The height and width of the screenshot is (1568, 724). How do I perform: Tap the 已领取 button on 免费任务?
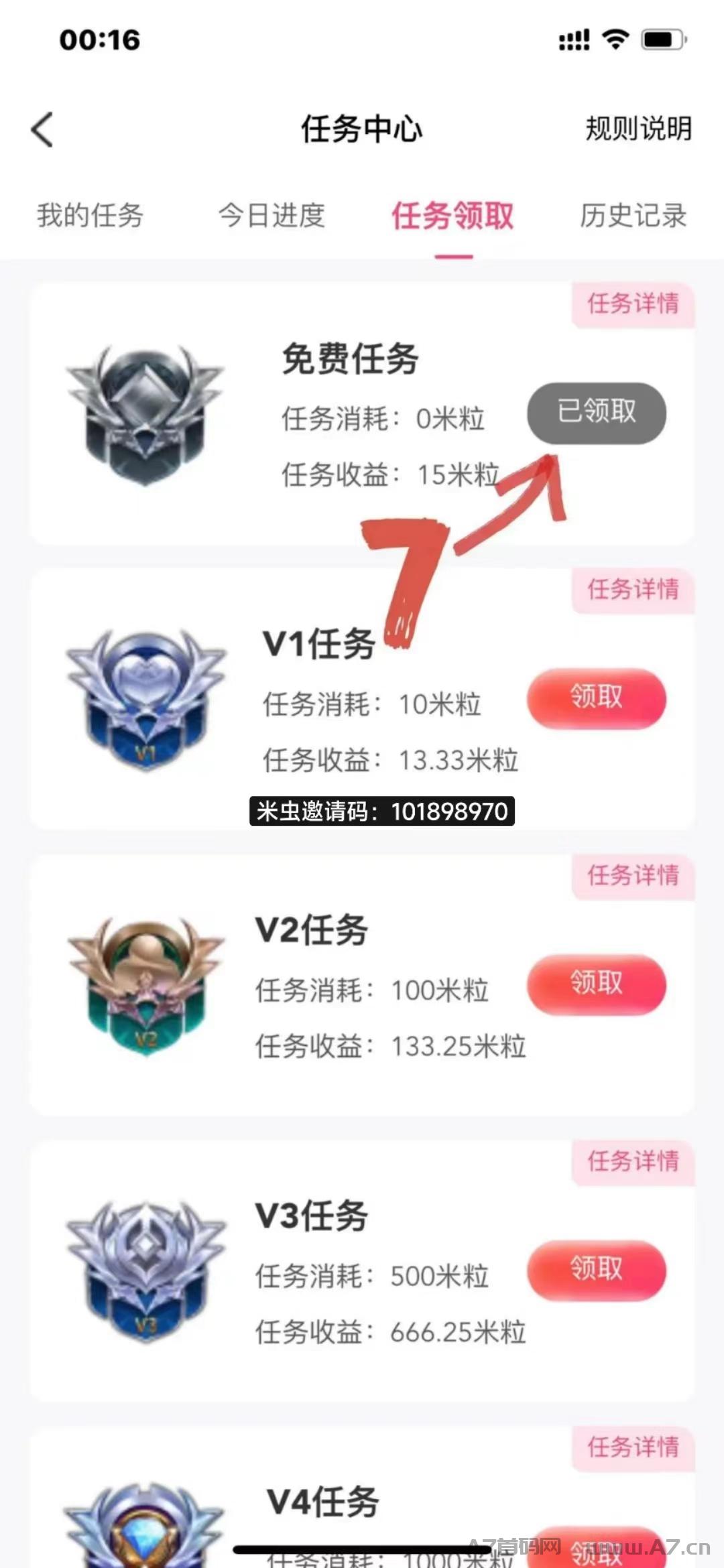pos(597,413)
